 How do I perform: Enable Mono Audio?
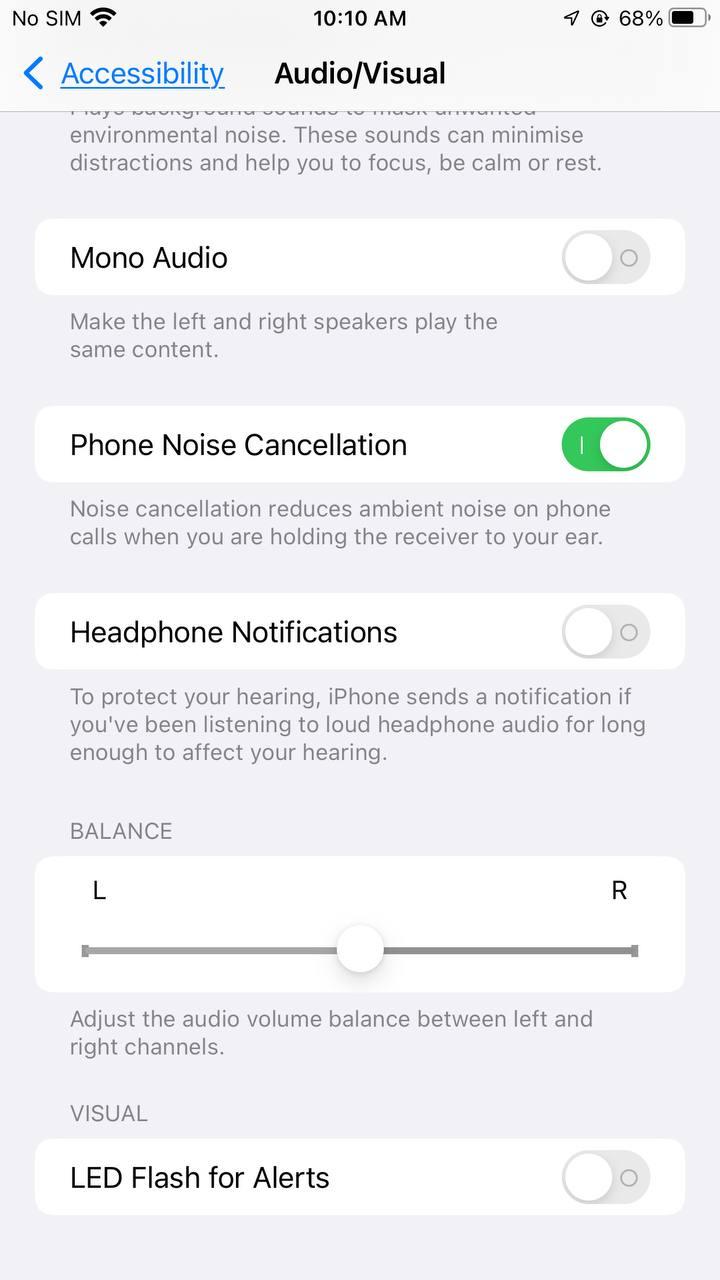click(x=605, y=257)
